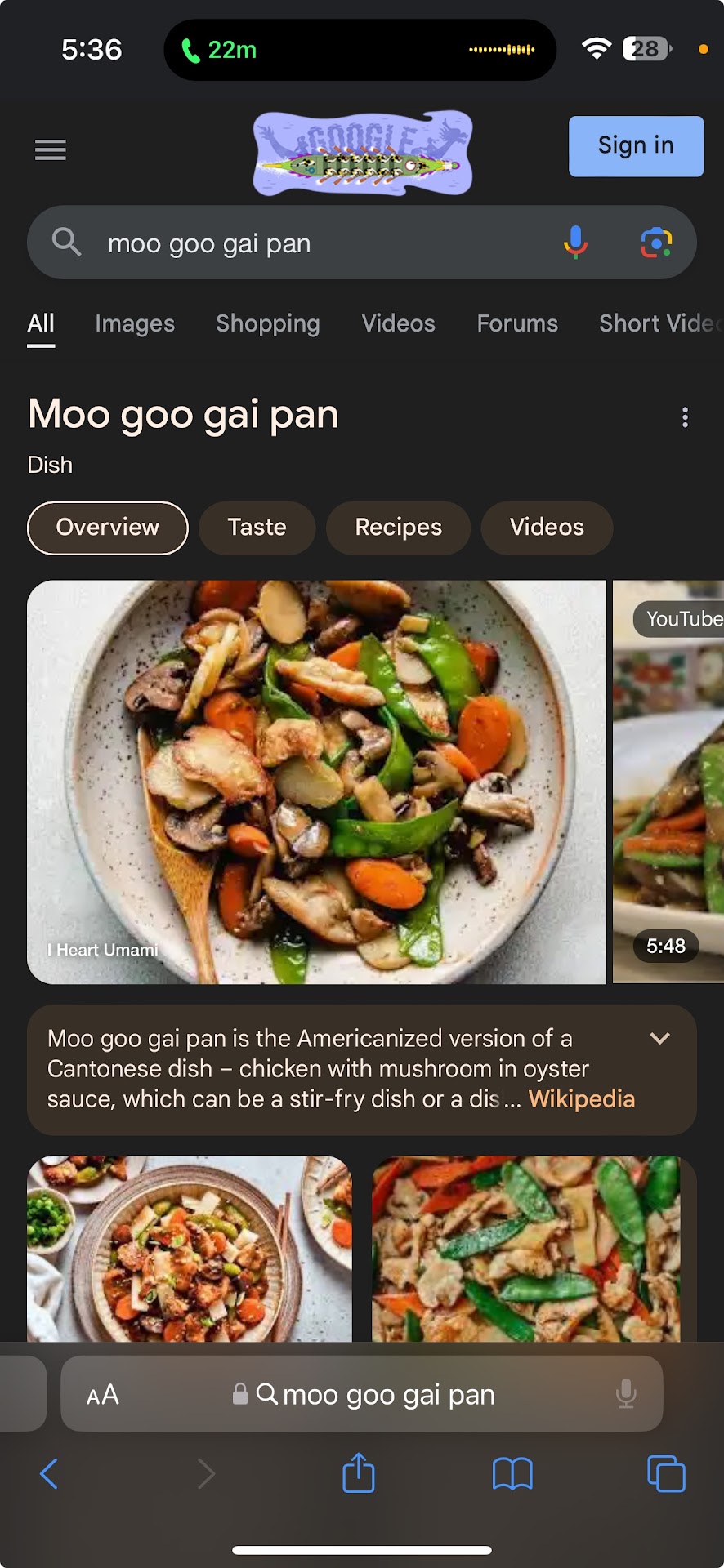Viewport: 724px width, 1568px height.
Task: Open the knowledge panel overflow menu
Action: point(685,417)
